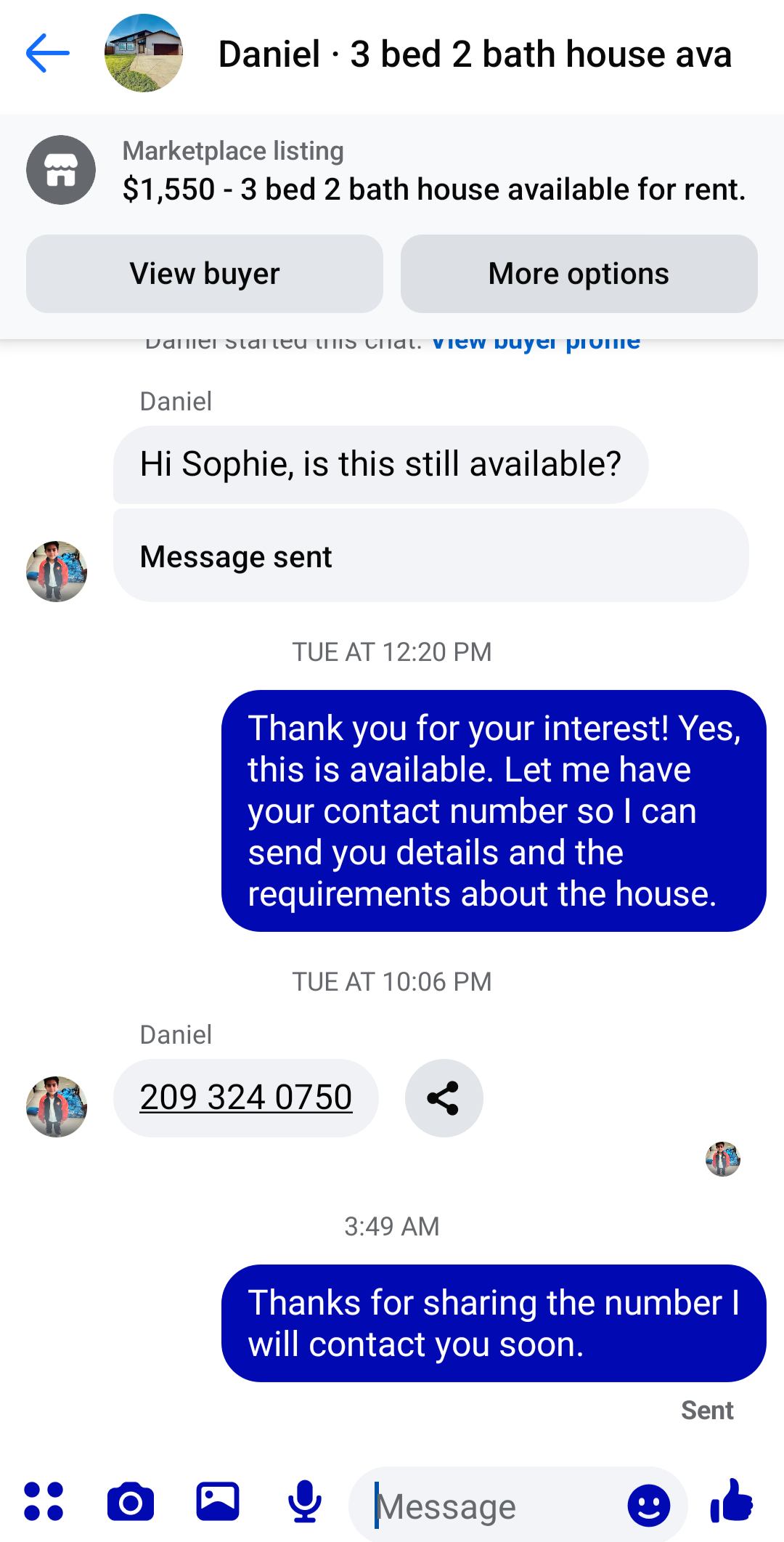
Task: Open the emoji picker
Action: [648, 1505]
